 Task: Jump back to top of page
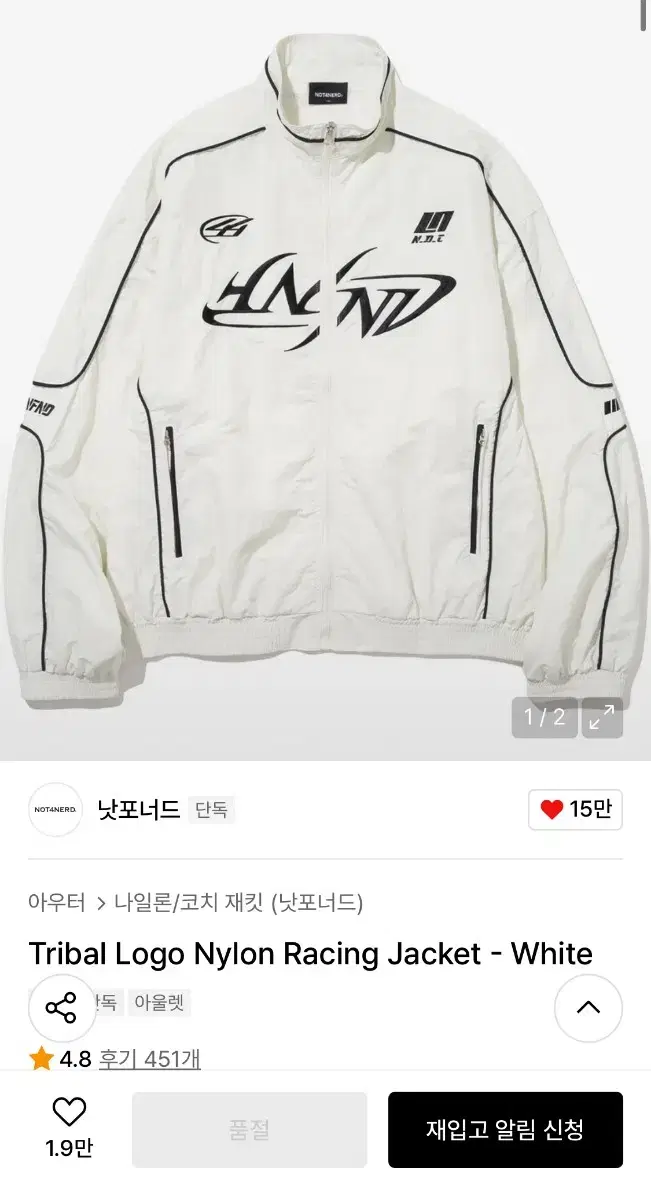(588, 1007)
